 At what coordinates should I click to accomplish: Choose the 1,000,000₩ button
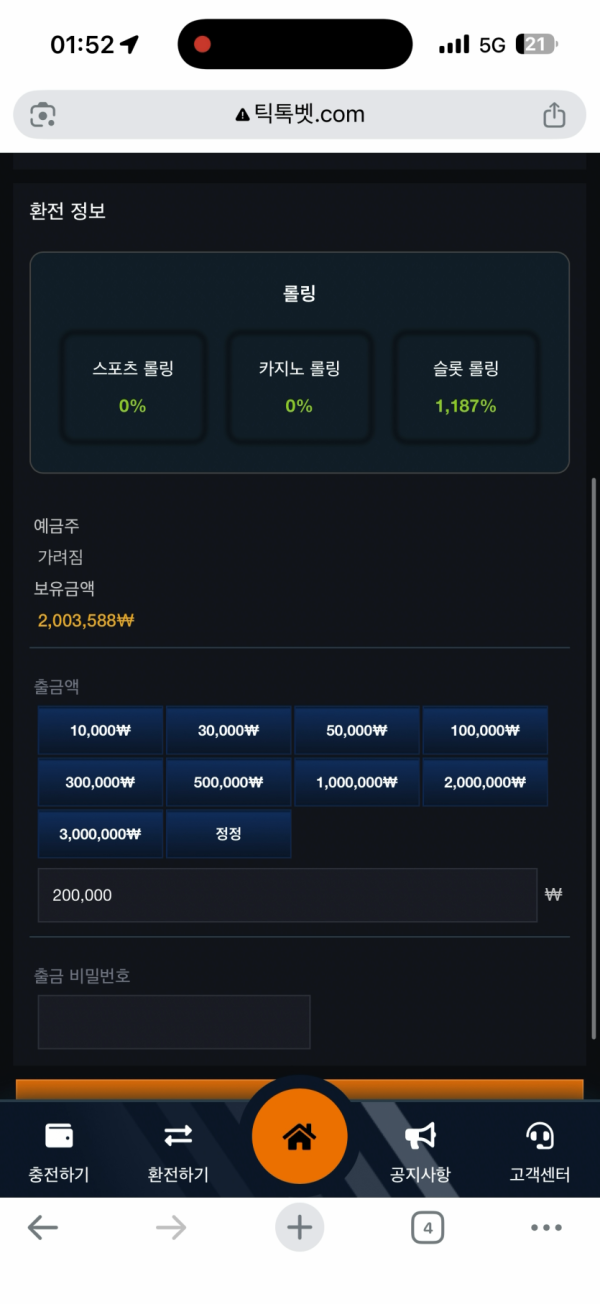[356, 782]
